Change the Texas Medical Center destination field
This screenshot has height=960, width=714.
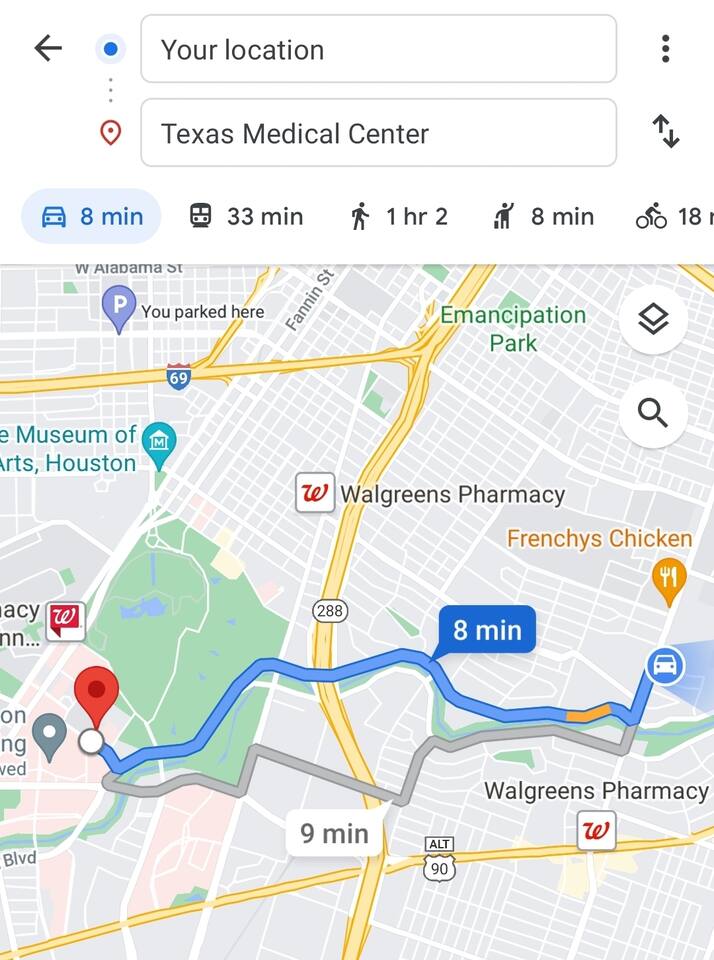pyautogui.click(x=378, y=133)
